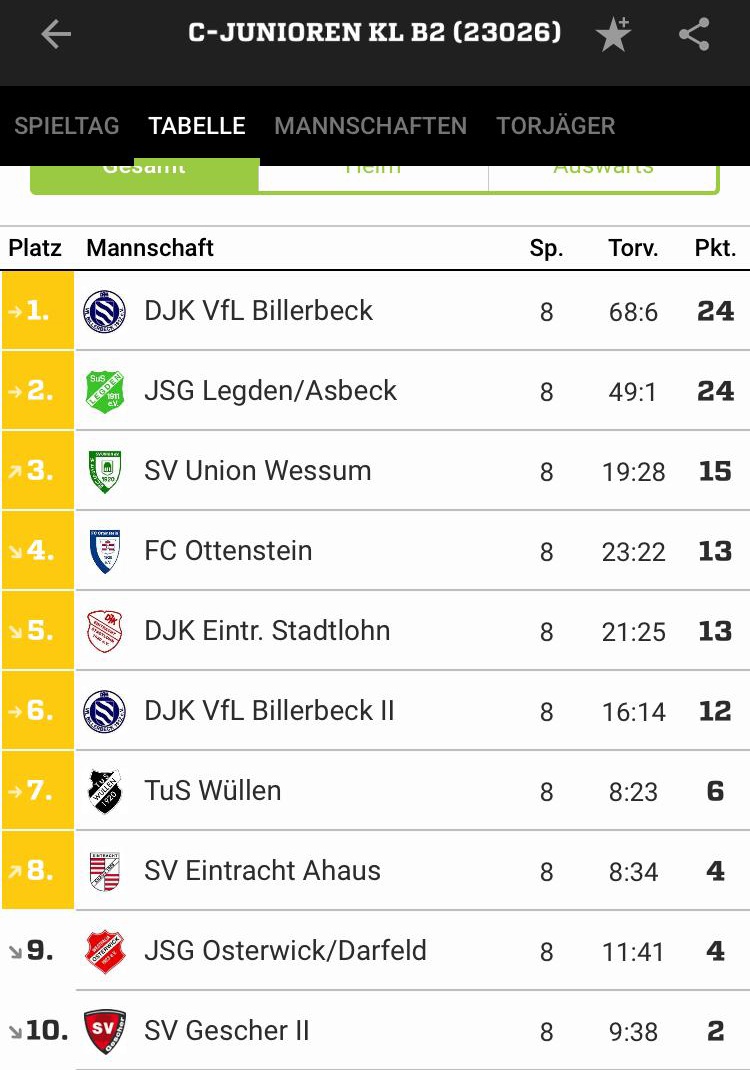Viewport: 750px width, 1070px height.
Task: Open the JSG Legden/Asbeck row
Action: 270,391
